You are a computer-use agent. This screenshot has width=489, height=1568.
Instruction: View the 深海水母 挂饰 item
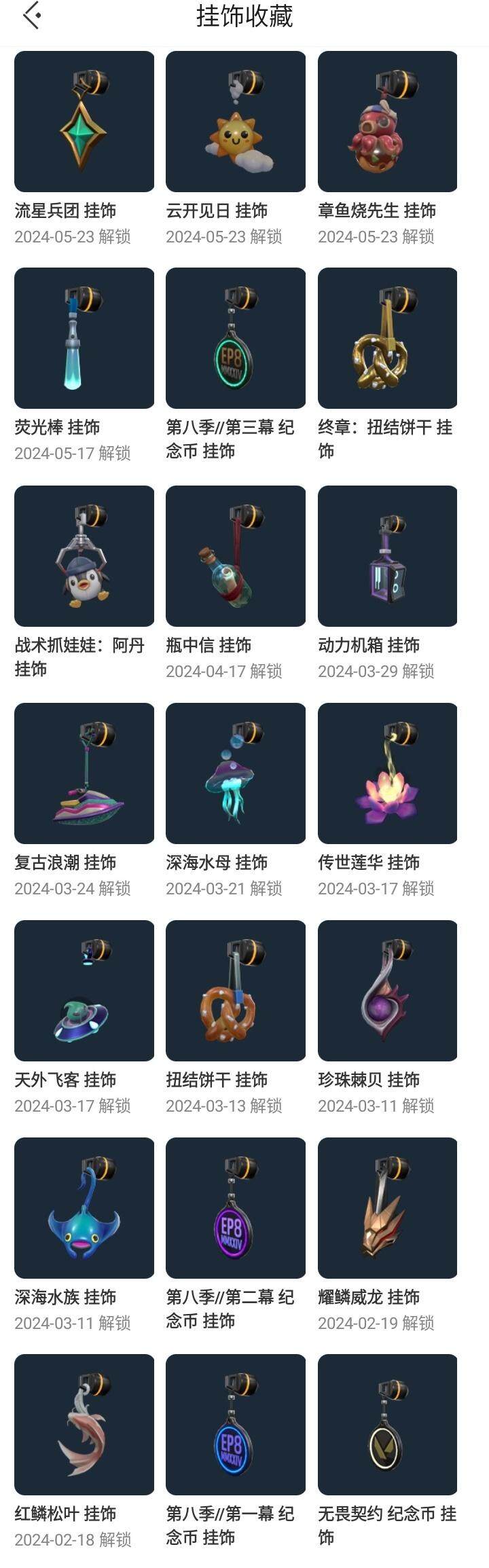[x=236, y=773]
